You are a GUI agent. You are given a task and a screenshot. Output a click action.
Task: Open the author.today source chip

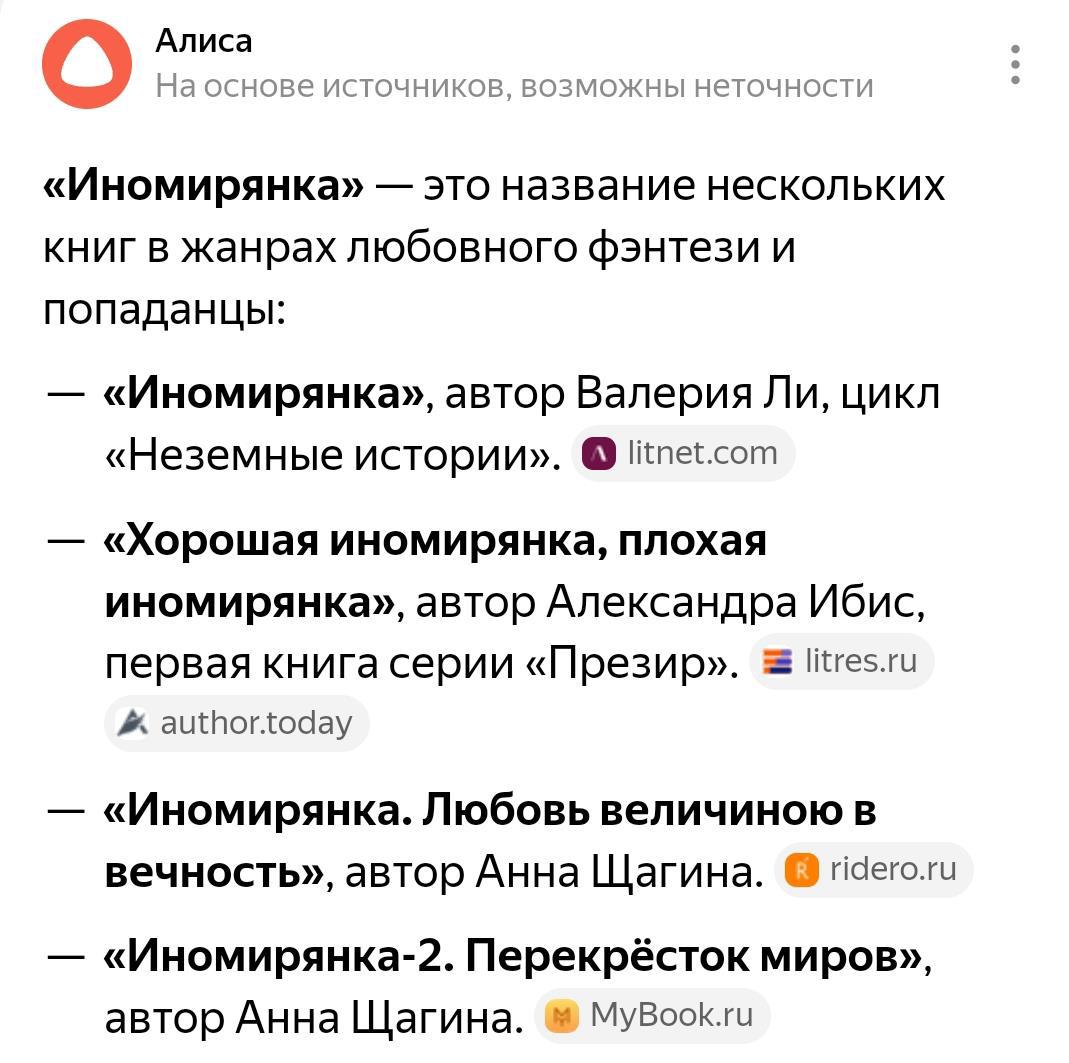pyautogui.click(x=237, y=723)
